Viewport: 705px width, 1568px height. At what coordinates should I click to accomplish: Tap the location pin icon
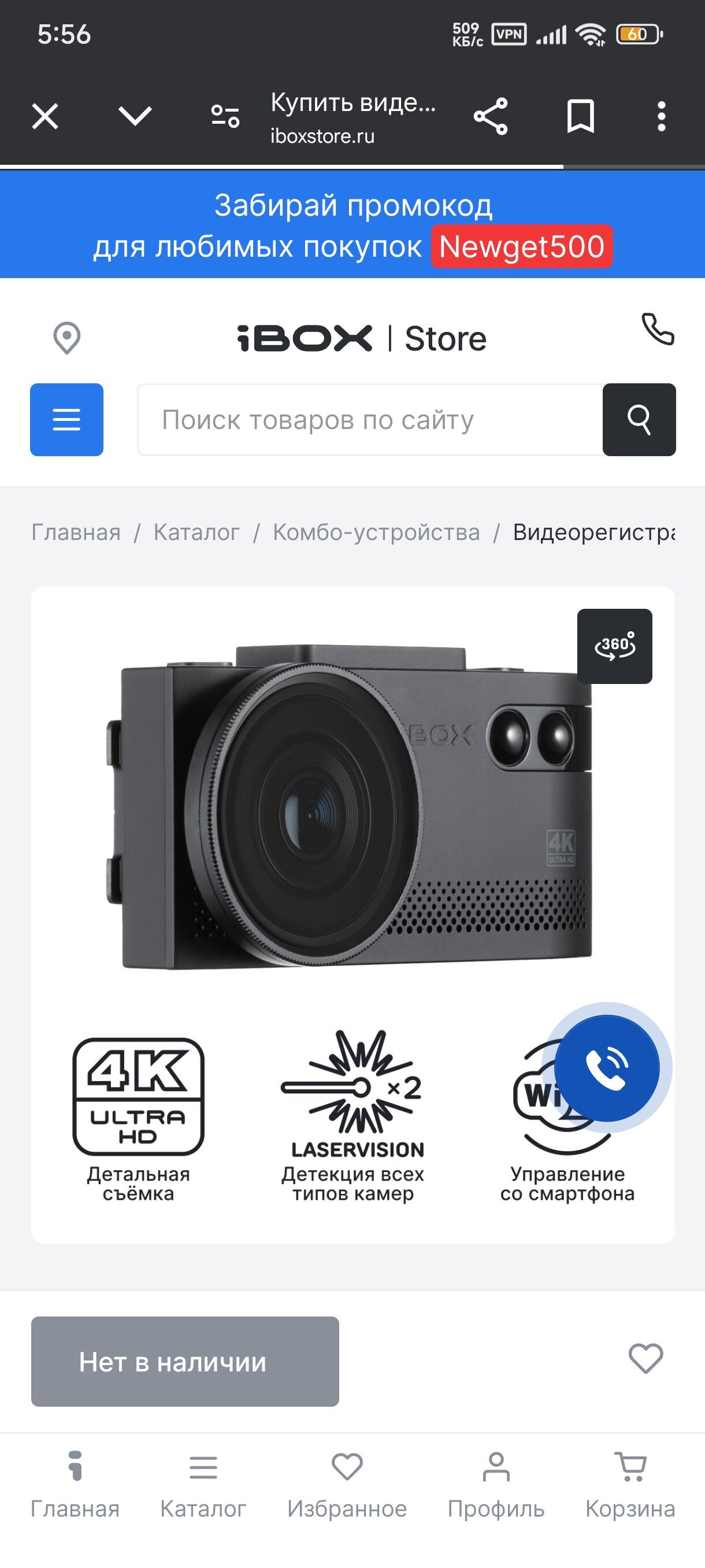click(x=66, y=338)
